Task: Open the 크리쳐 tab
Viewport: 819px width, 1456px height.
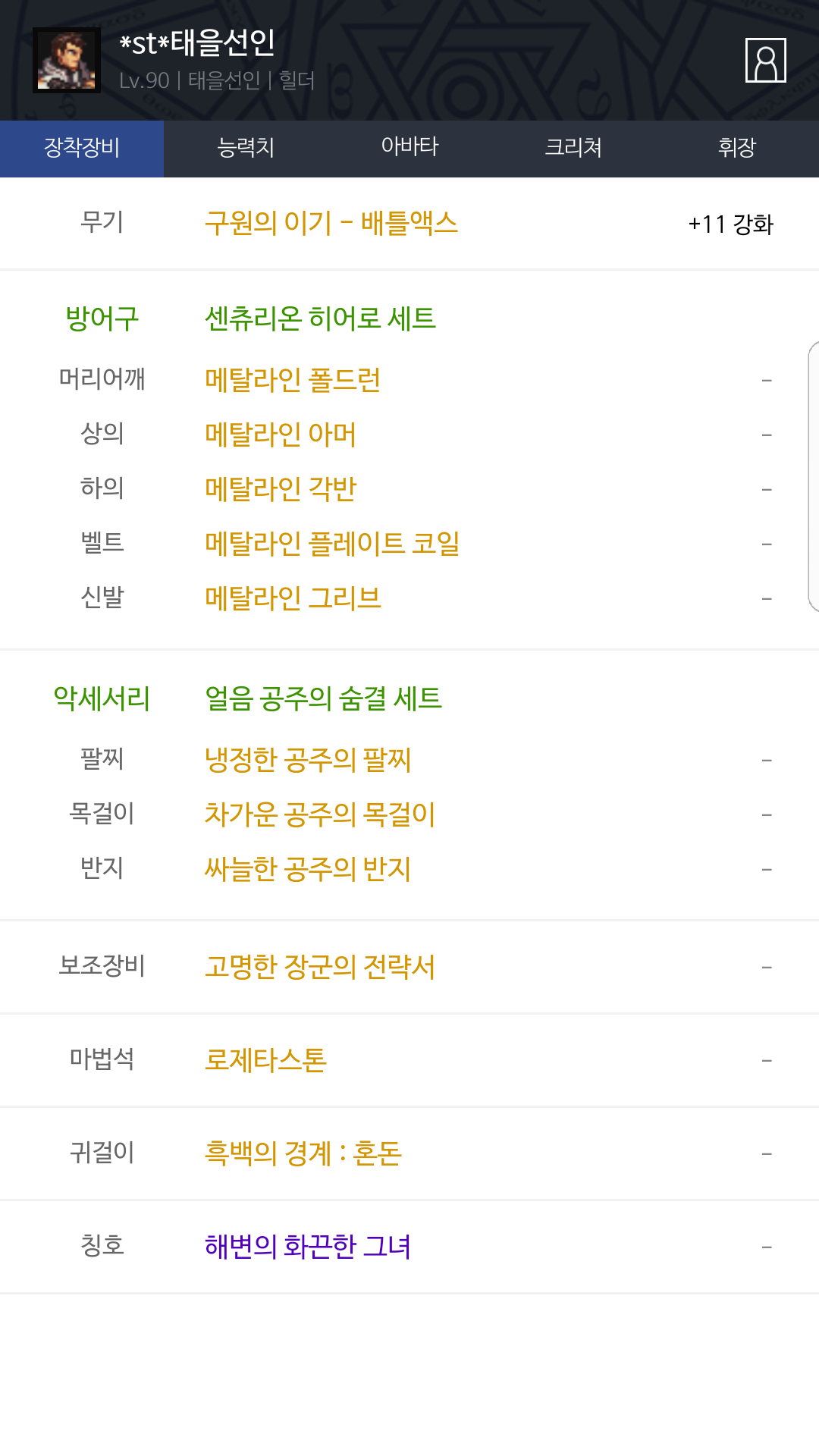Action: (573, 149)
